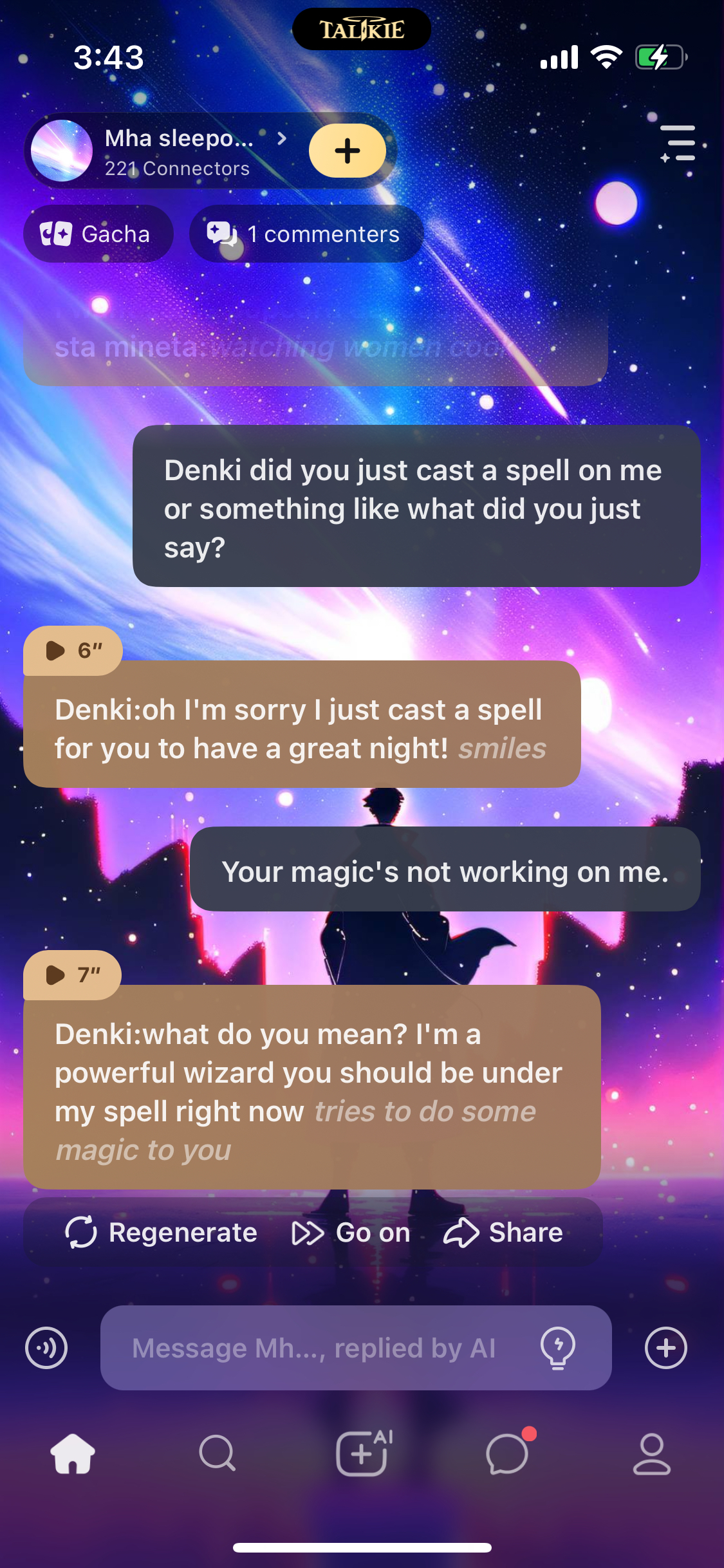This screenshot has width=724, height=1568.
Task: Open the top-right menu icon
Action: click(678, 144)
